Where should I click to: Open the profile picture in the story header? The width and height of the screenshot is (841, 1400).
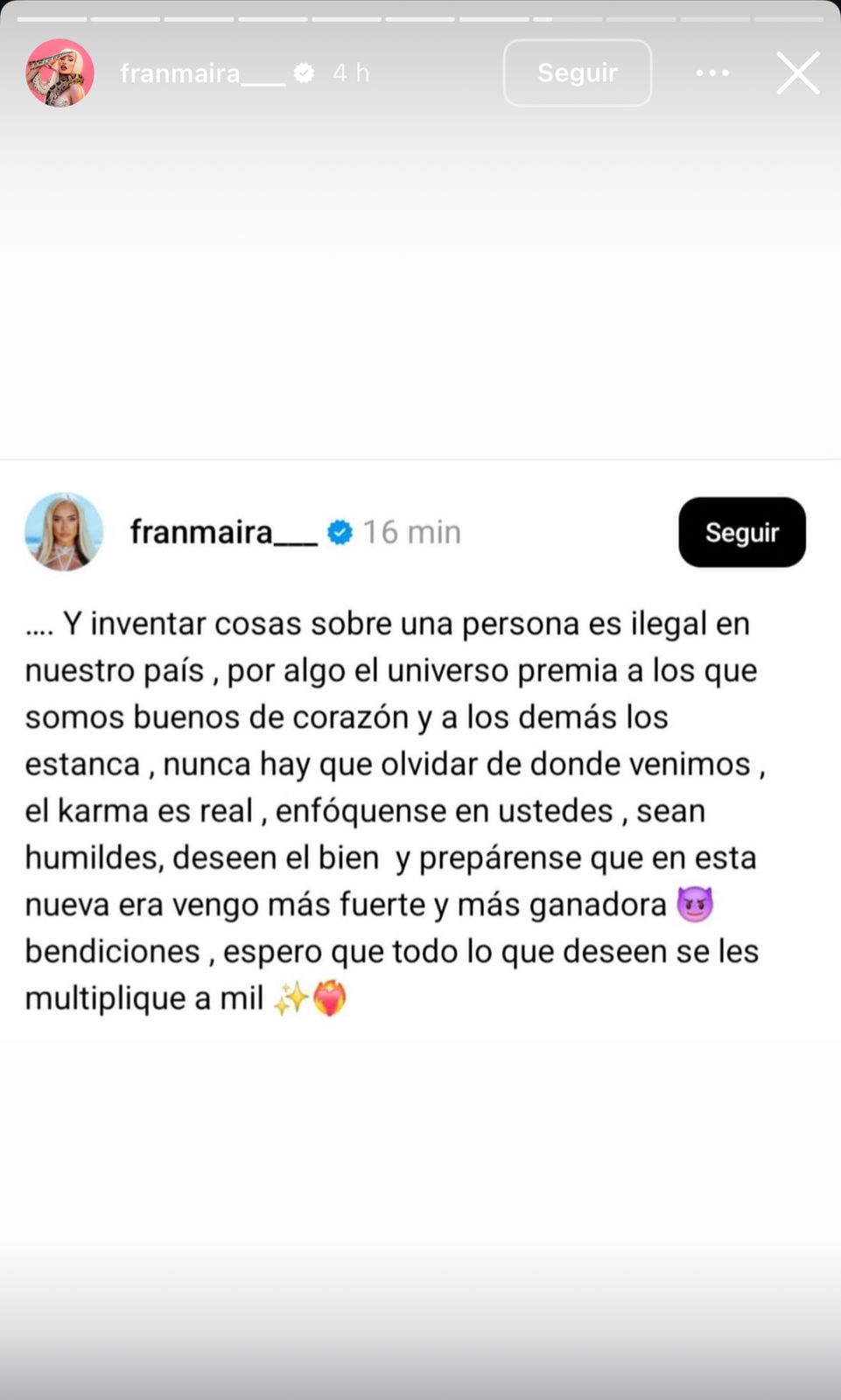60,73
